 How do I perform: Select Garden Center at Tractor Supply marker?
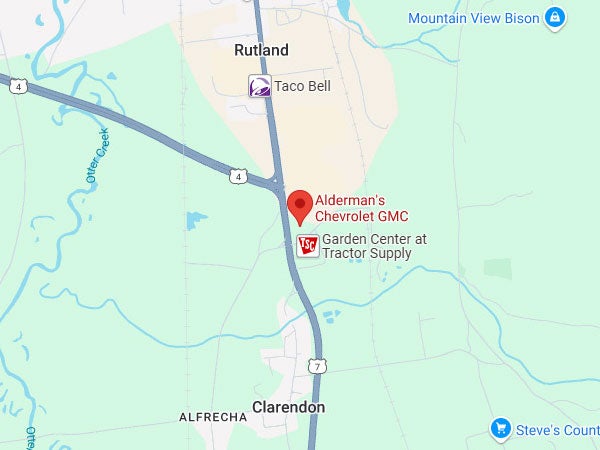pyautogui.click(x=308, y=246)
